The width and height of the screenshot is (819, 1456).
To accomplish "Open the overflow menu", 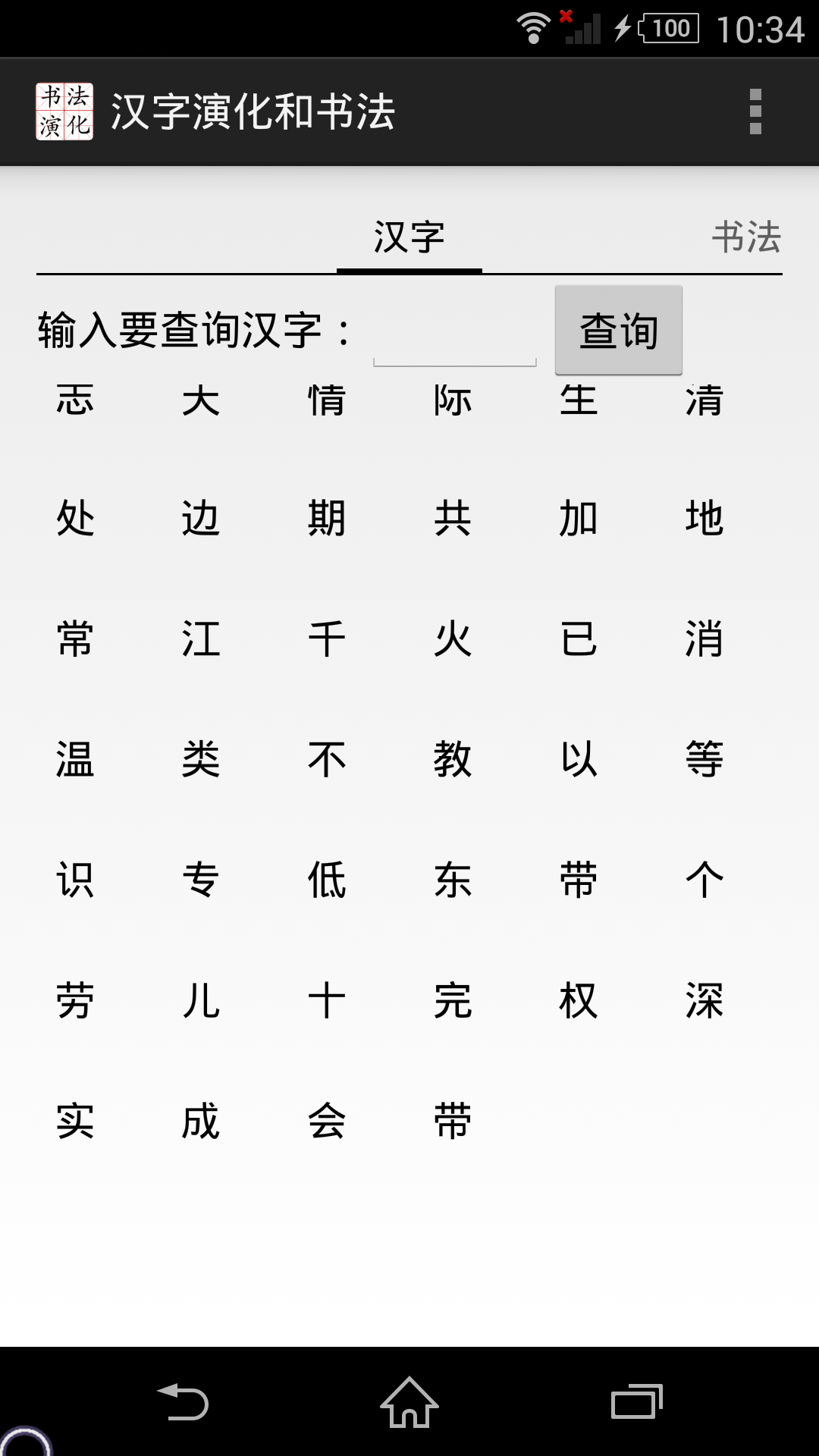I will click(755, 111).
